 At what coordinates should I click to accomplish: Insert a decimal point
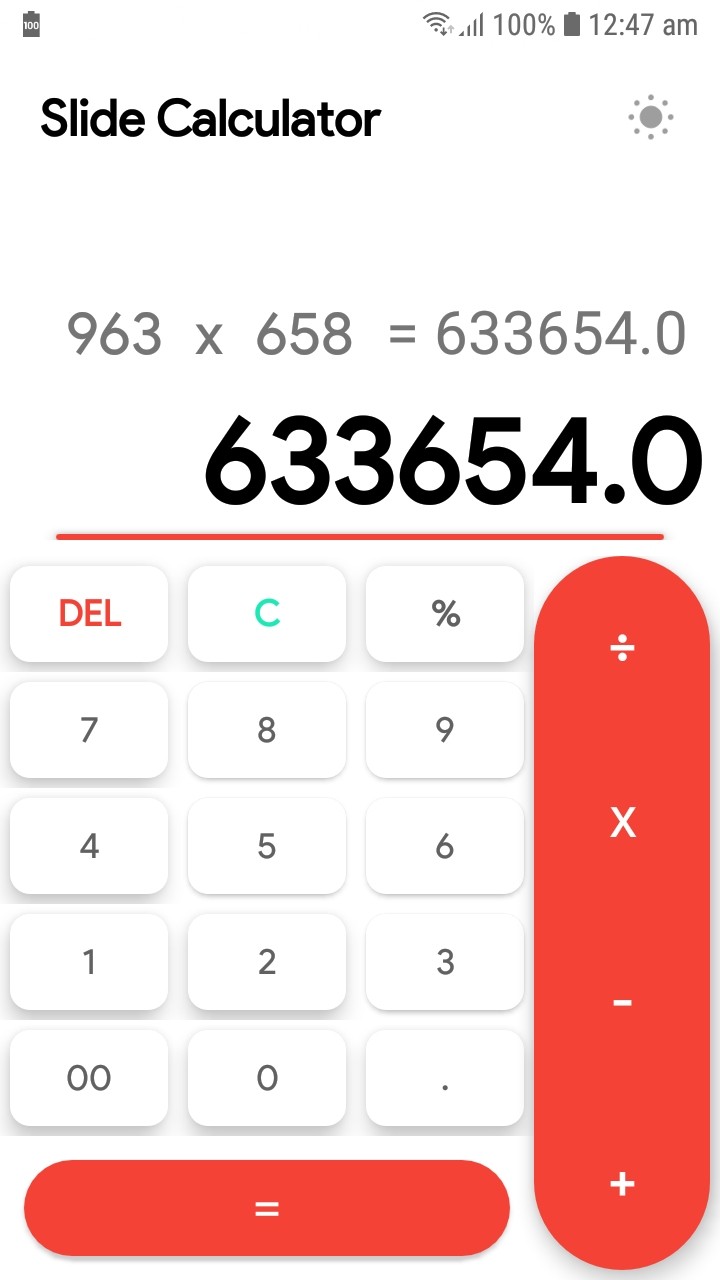pyautogui.click(x=445, y=1078)
